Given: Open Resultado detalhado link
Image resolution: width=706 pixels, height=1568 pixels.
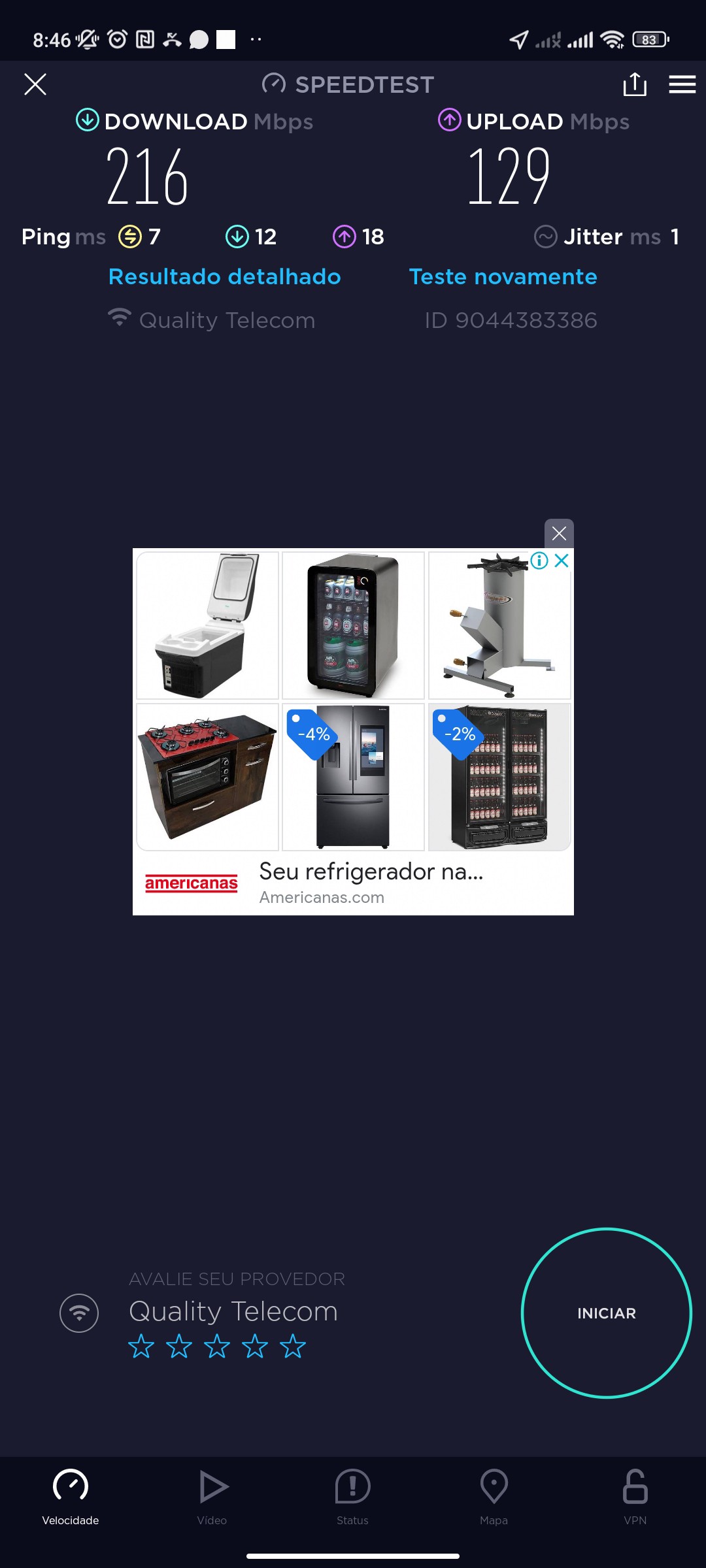Looking at the screenshot, I should point(224,277).
